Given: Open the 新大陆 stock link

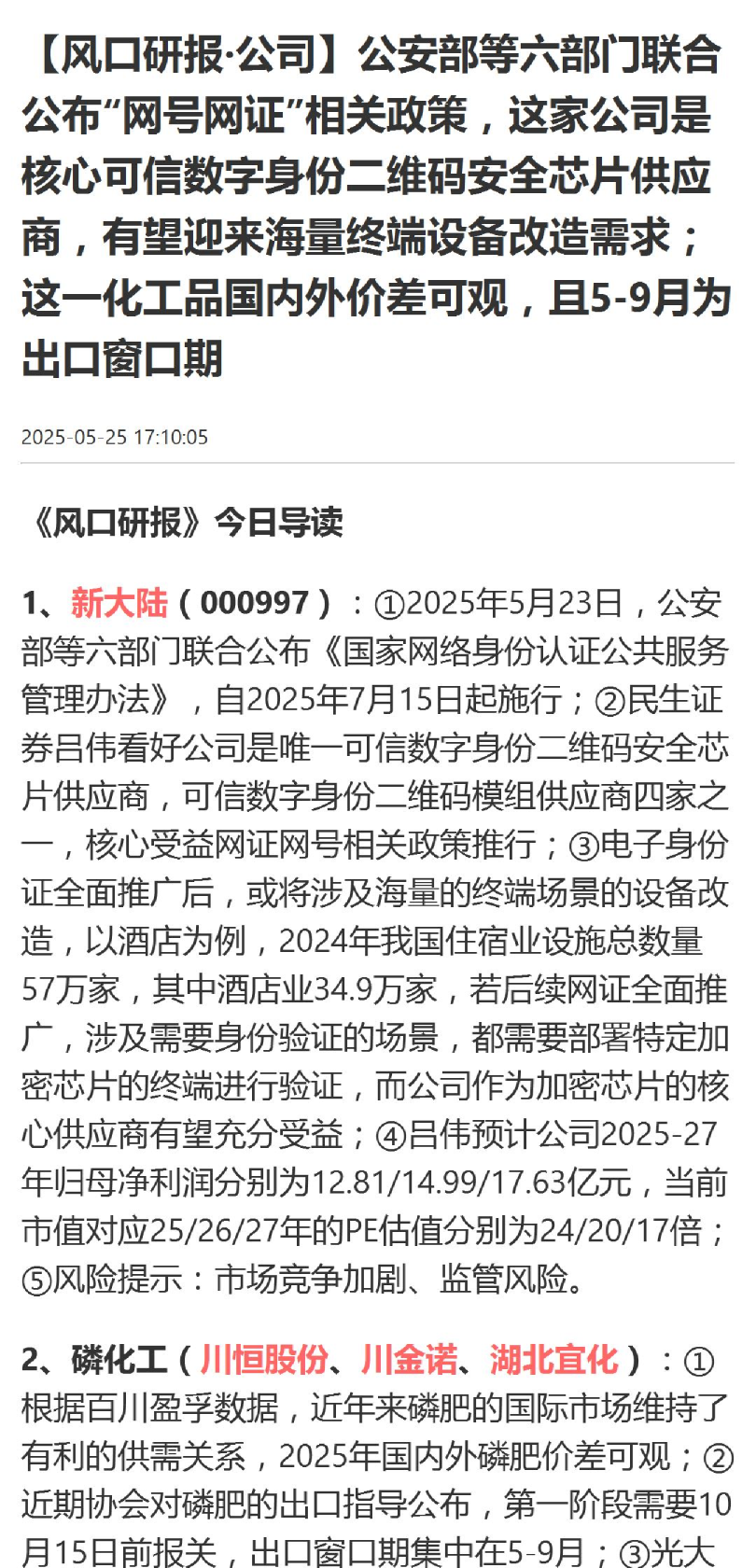Looking at the screenshot, I should (119, 603).
